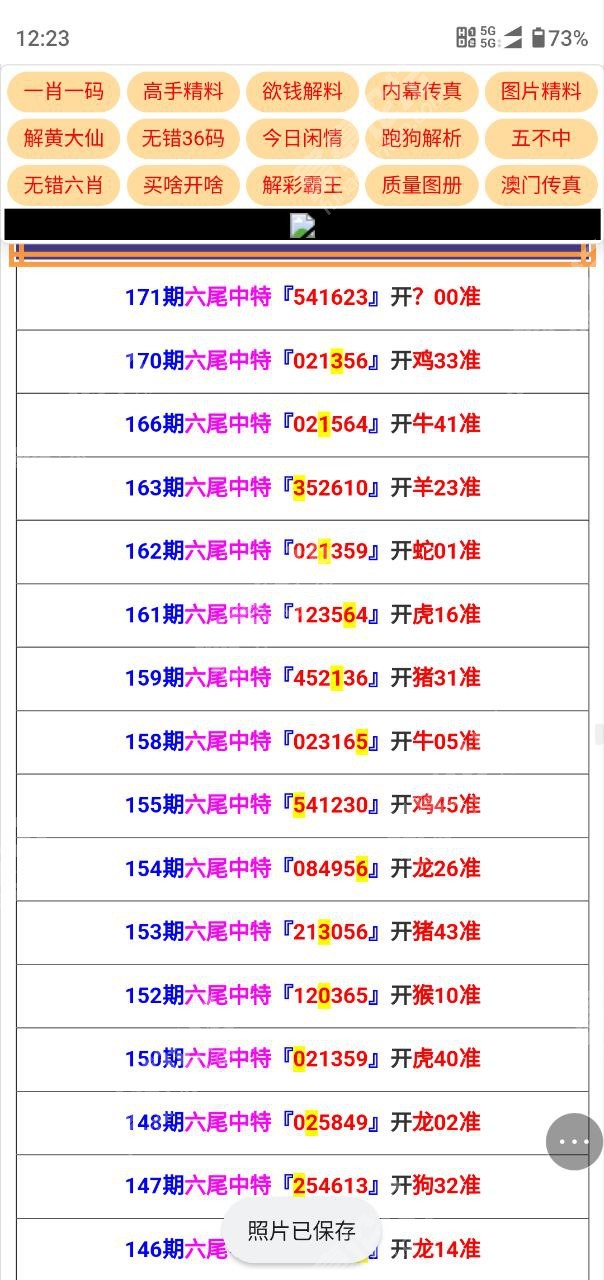Open 质量图册
Image resolution: width=604 pixels, height=1280 pixels.
pyautogui.click(x=422, y=185)
